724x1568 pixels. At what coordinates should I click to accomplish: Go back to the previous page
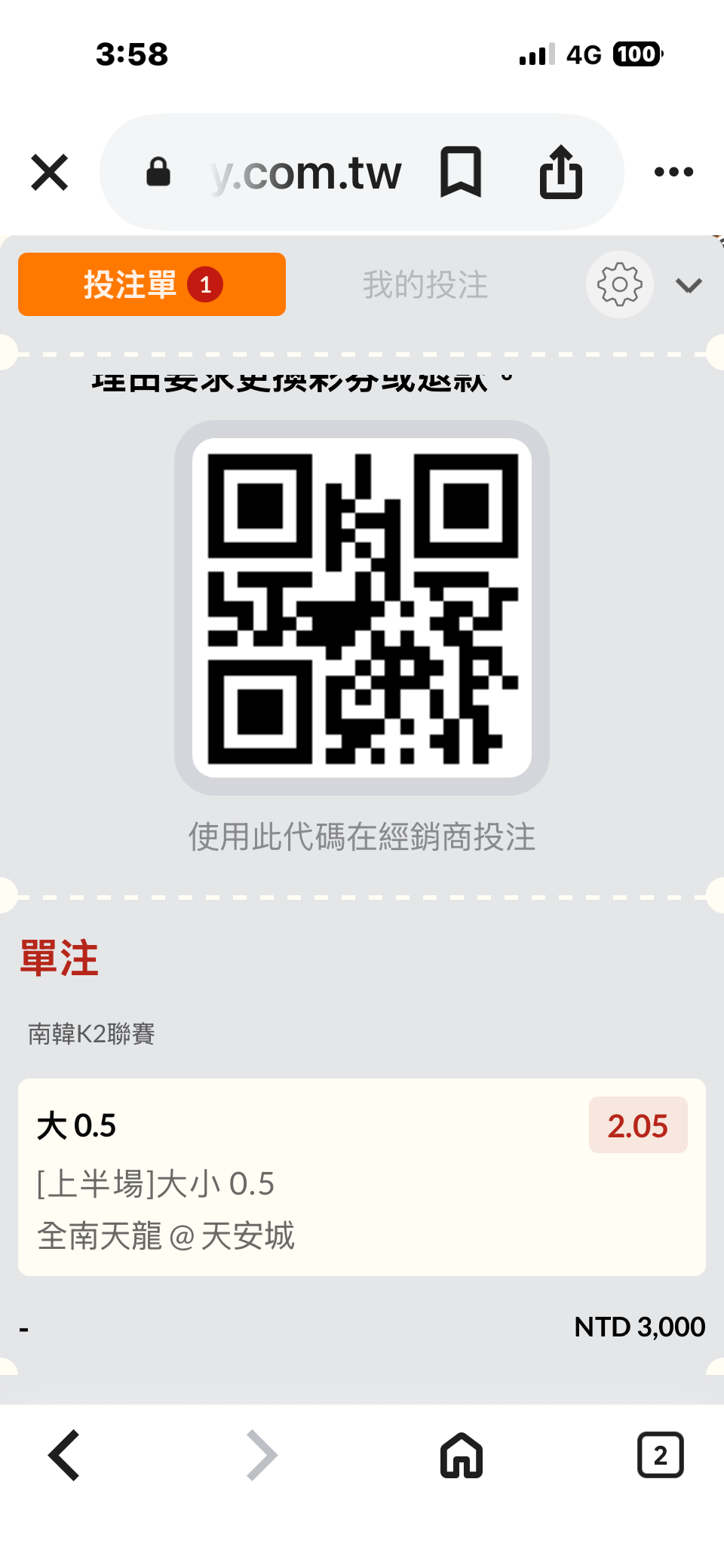(65, 1455)
